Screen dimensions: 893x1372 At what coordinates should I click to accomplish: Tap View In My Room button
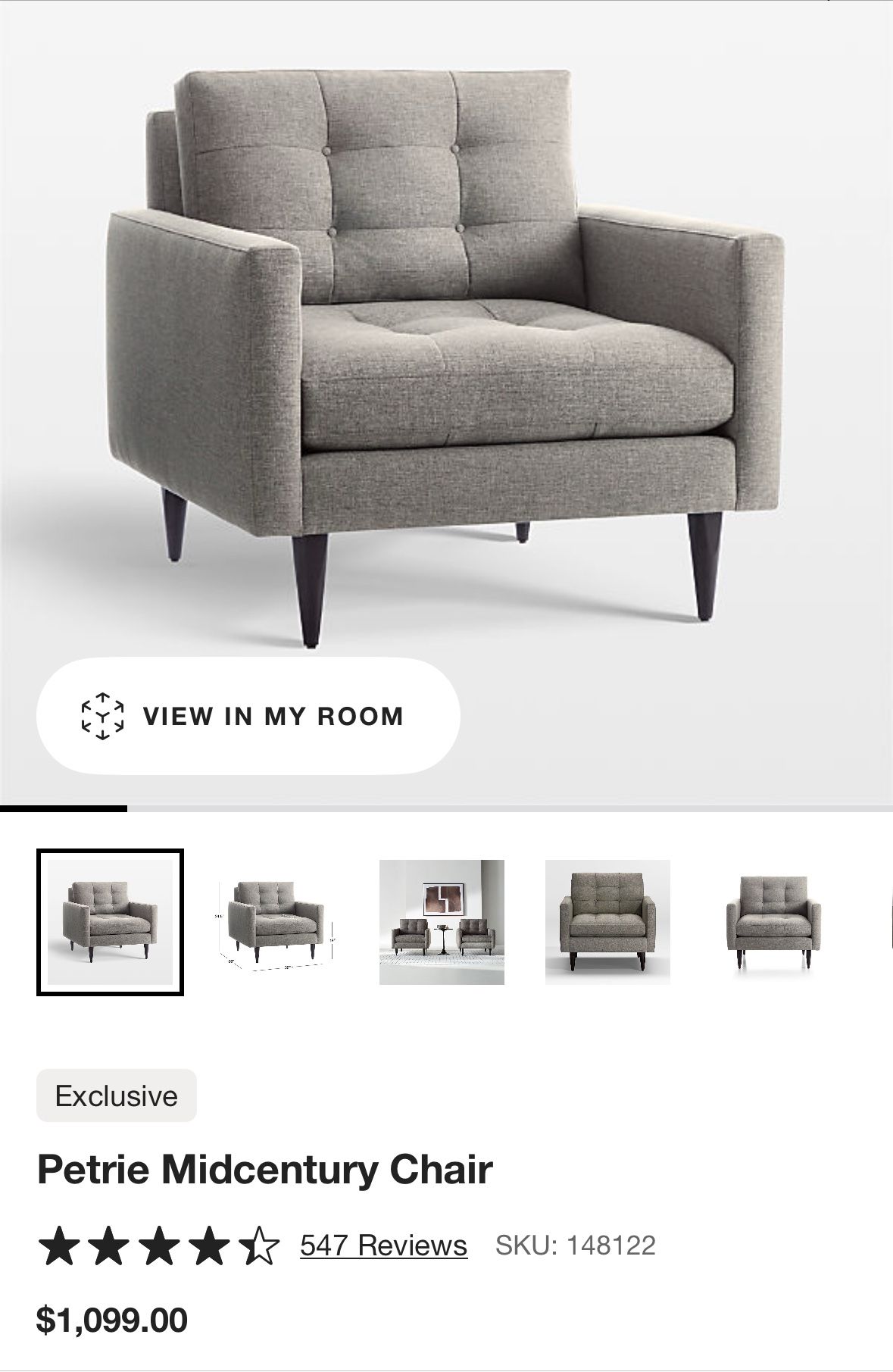[248, 716]
